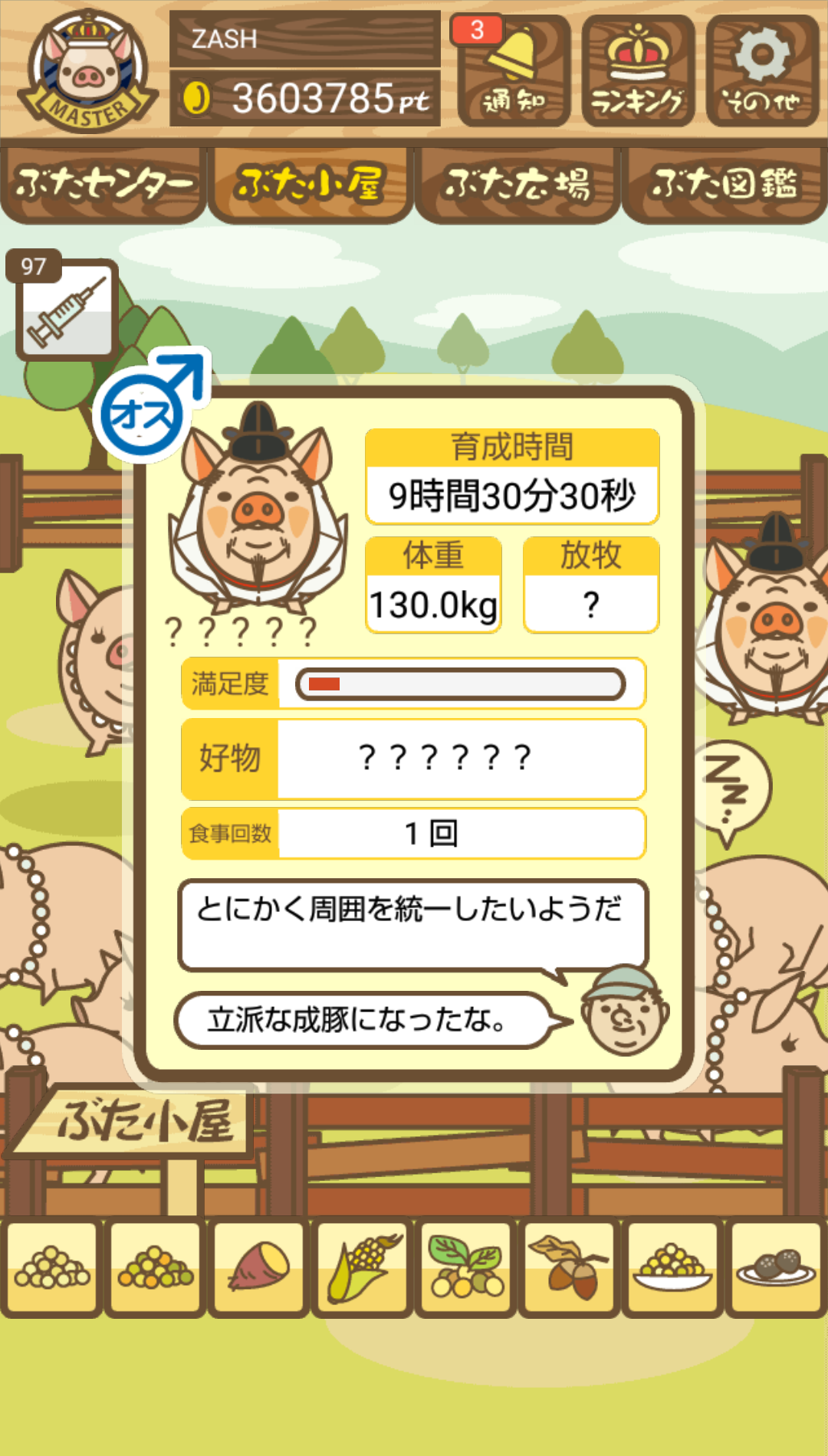Viewport: 828px width, 1456px height.
Task: Choose the plain white pellet feed
Action: click(52, 1267)
